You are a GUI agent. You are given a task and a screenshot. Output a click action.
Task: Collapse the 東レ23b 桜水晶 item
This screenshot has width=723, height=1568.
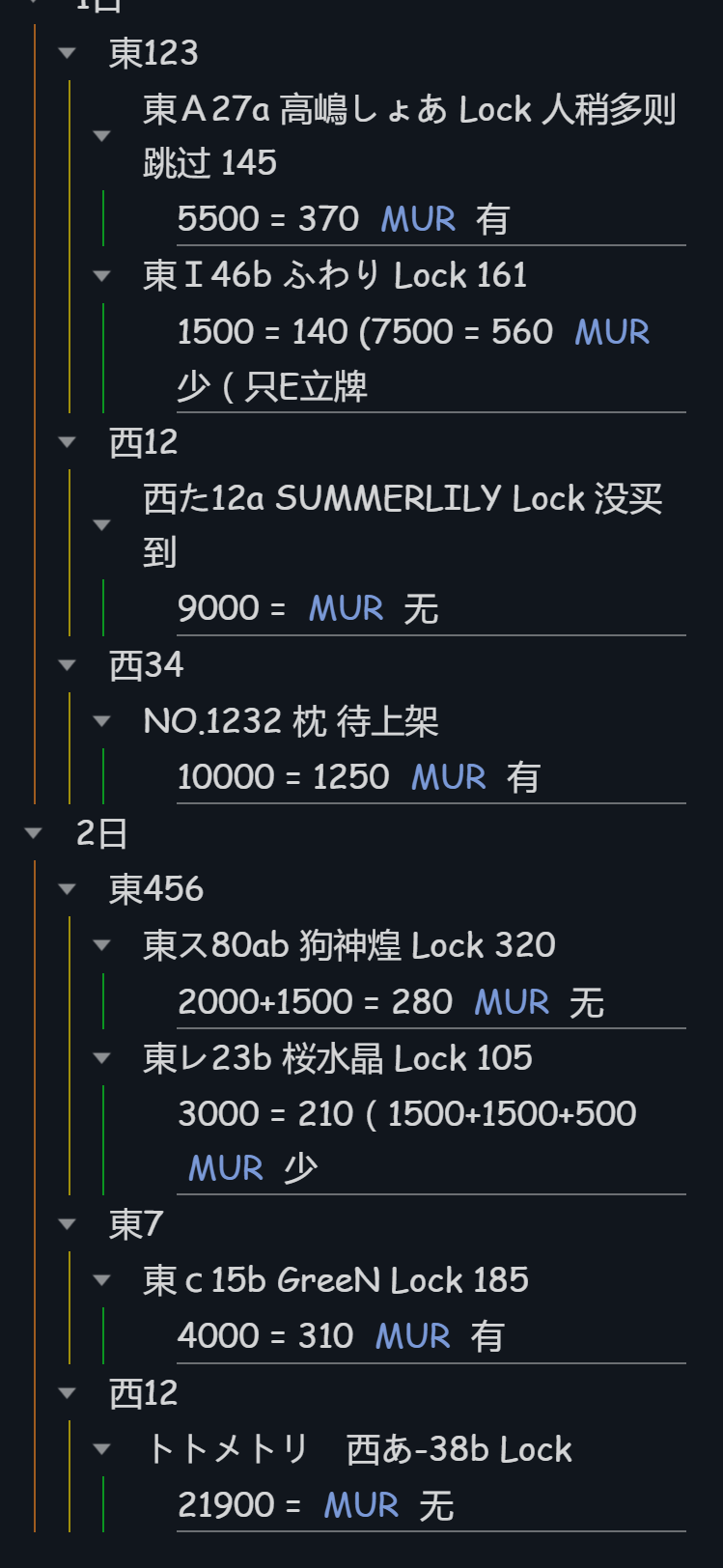(x=101, y=1058)
